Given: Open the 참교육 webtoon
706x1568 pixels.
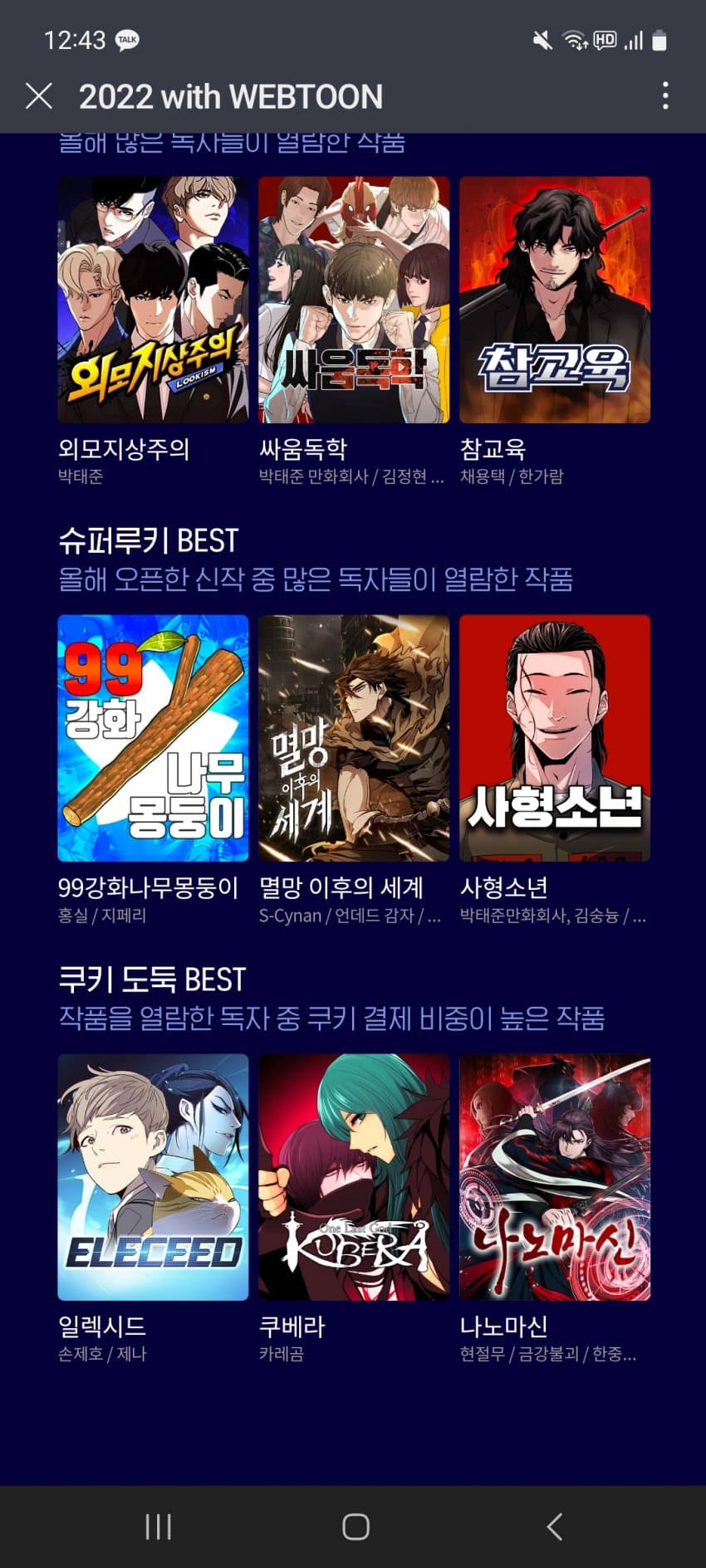Looking at the screenshot, I should (555, 300).
